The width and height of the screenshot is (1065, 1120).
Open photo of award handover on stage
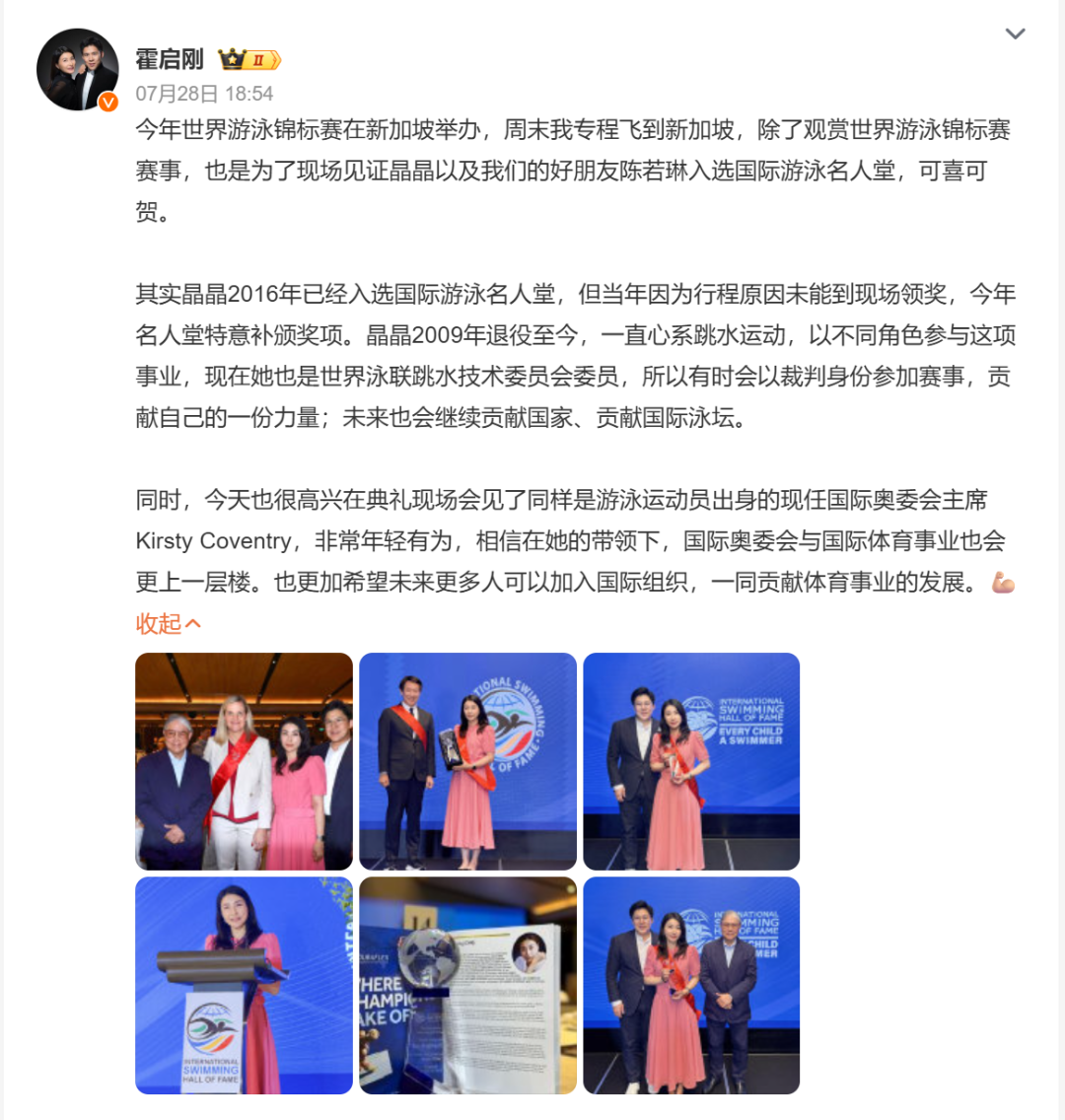point(467,761)
